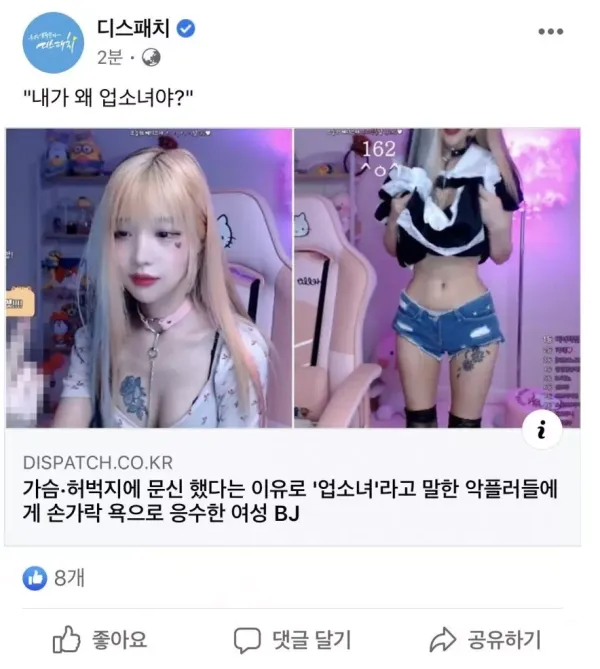
Task: Write a comment with 댓글 달기
Action: pos(292,639)
